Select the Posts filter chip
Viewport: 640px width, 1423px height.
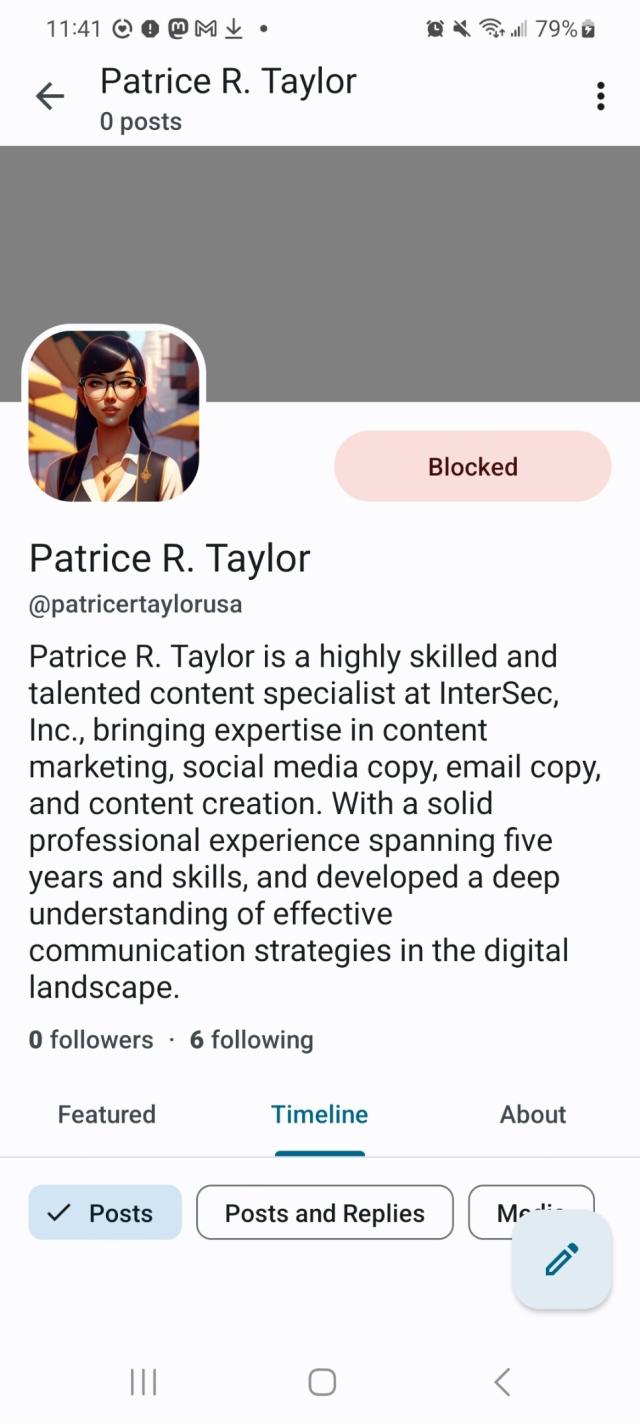coord(105,1213)
